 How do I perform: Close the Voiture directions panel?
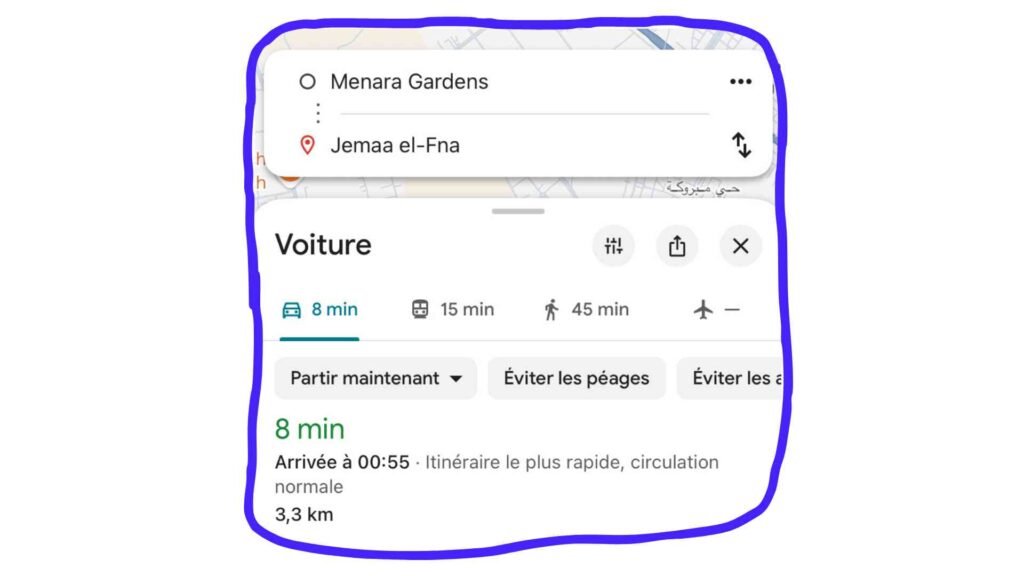pos(740,246)
